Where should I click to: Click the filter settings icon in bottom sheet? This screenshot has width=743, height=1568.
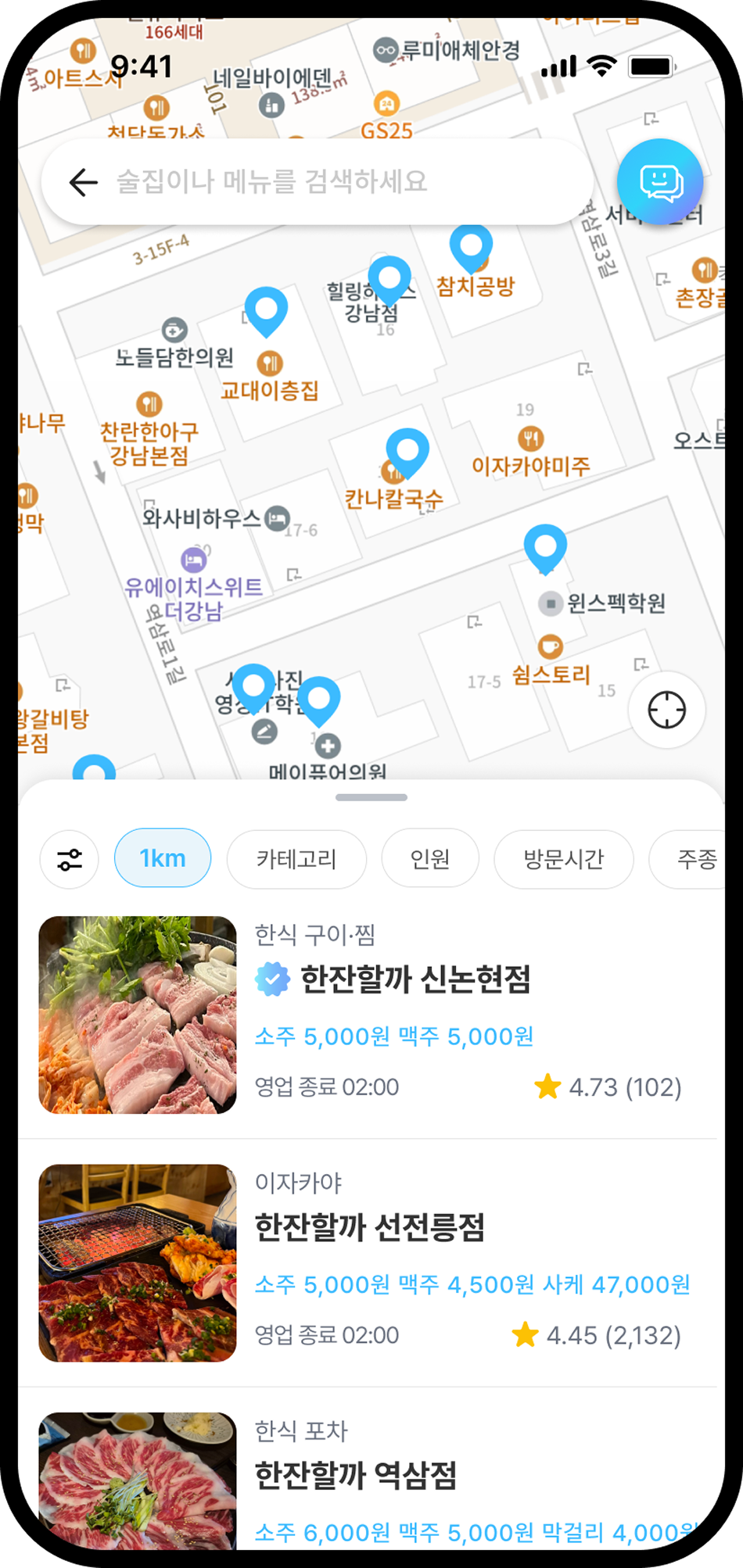coord(69,858)
